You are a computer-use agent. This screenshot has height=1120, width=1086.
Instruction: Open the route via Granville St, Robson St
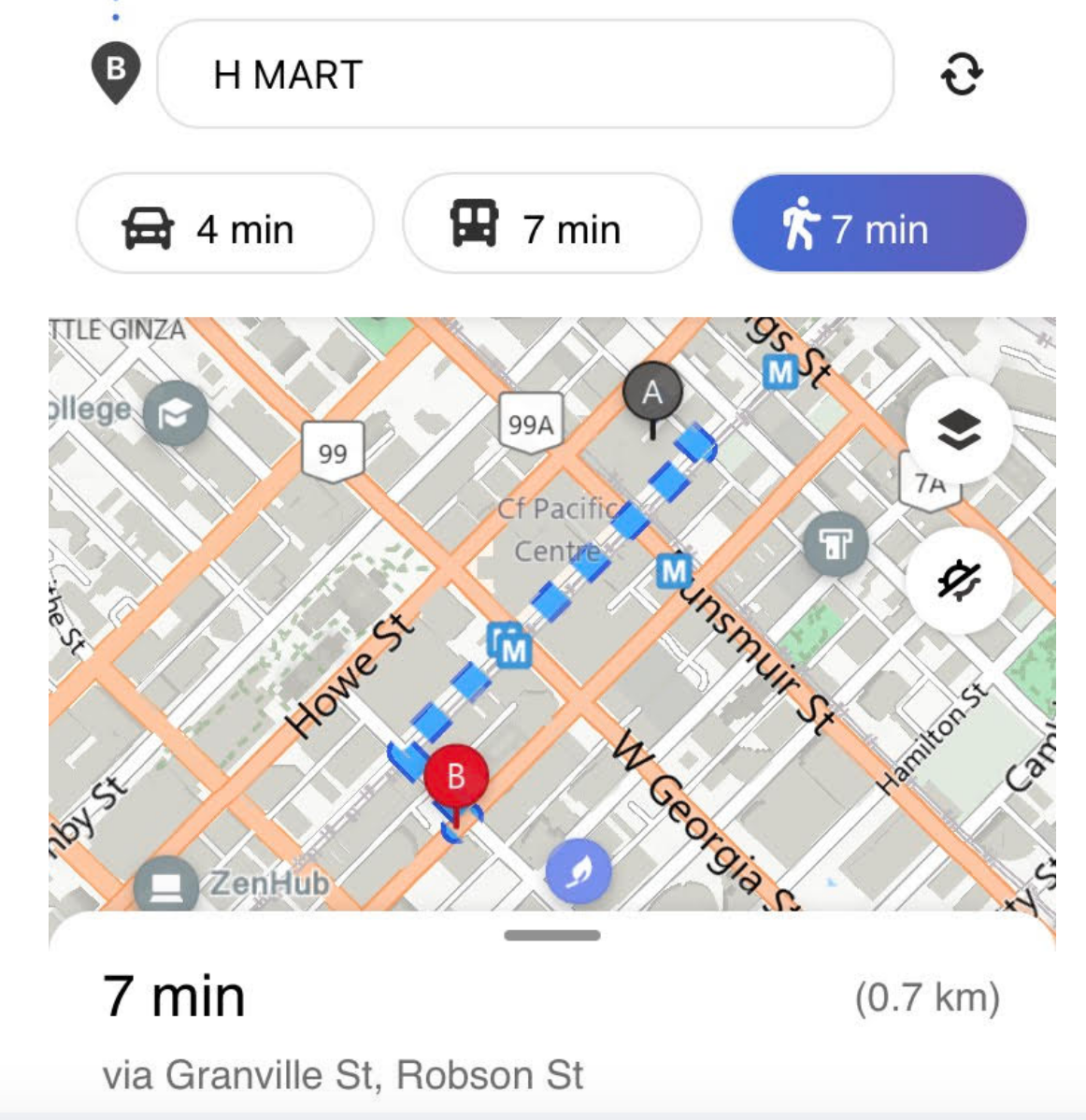pos(342,1075)
